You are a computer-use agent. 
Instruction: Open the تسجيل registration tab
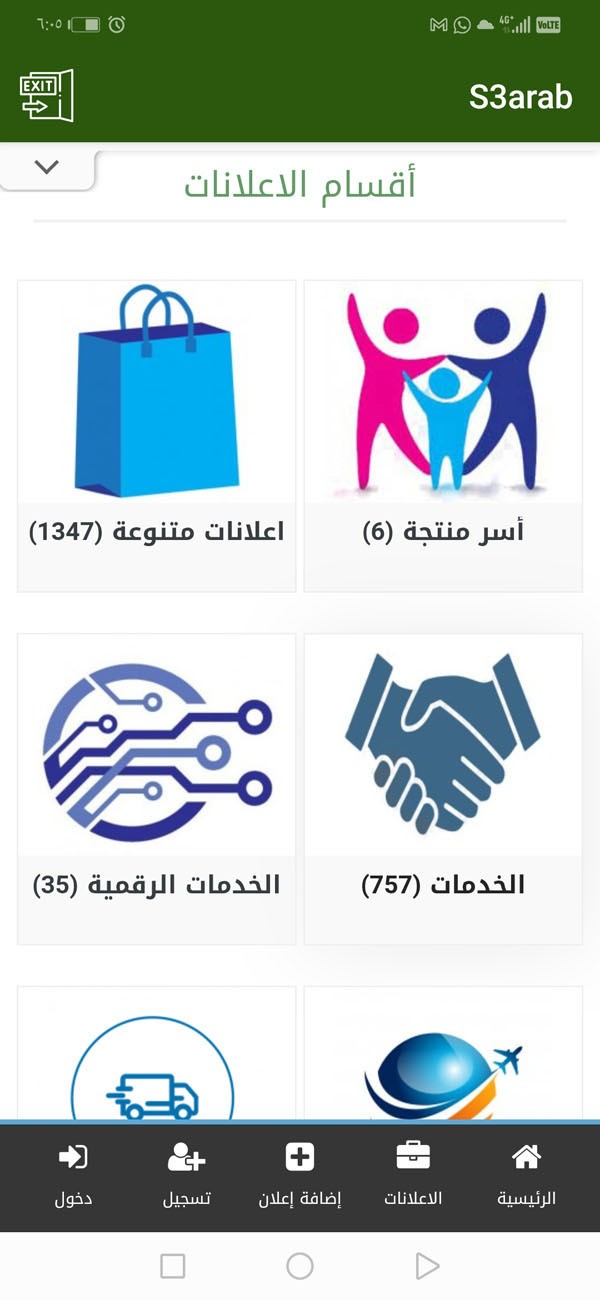click(x=187, y=1175)
